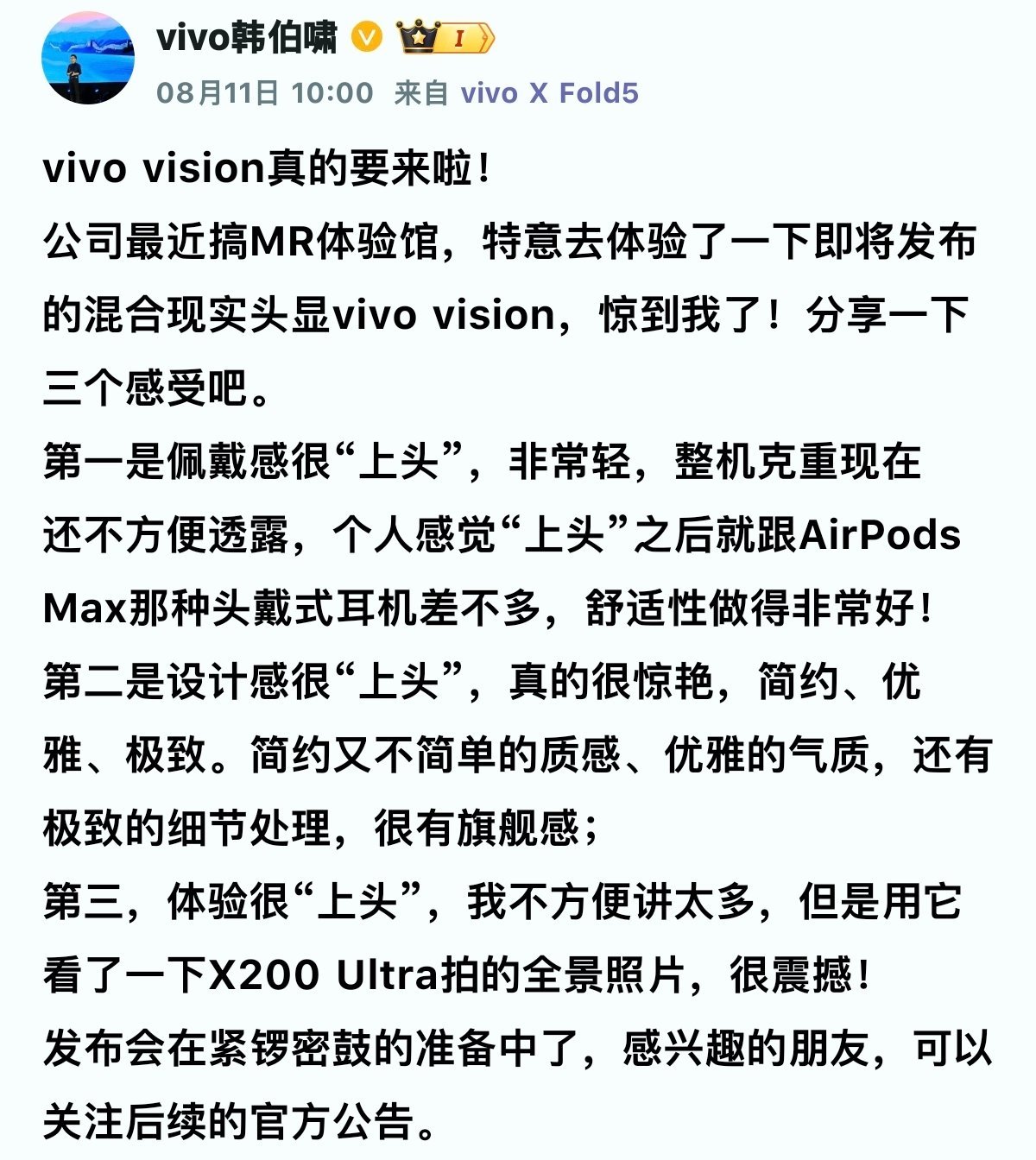The image size is (1036, 1160).
Task: Tap the username vivo韩伯啸
Action: pos(247,38)
